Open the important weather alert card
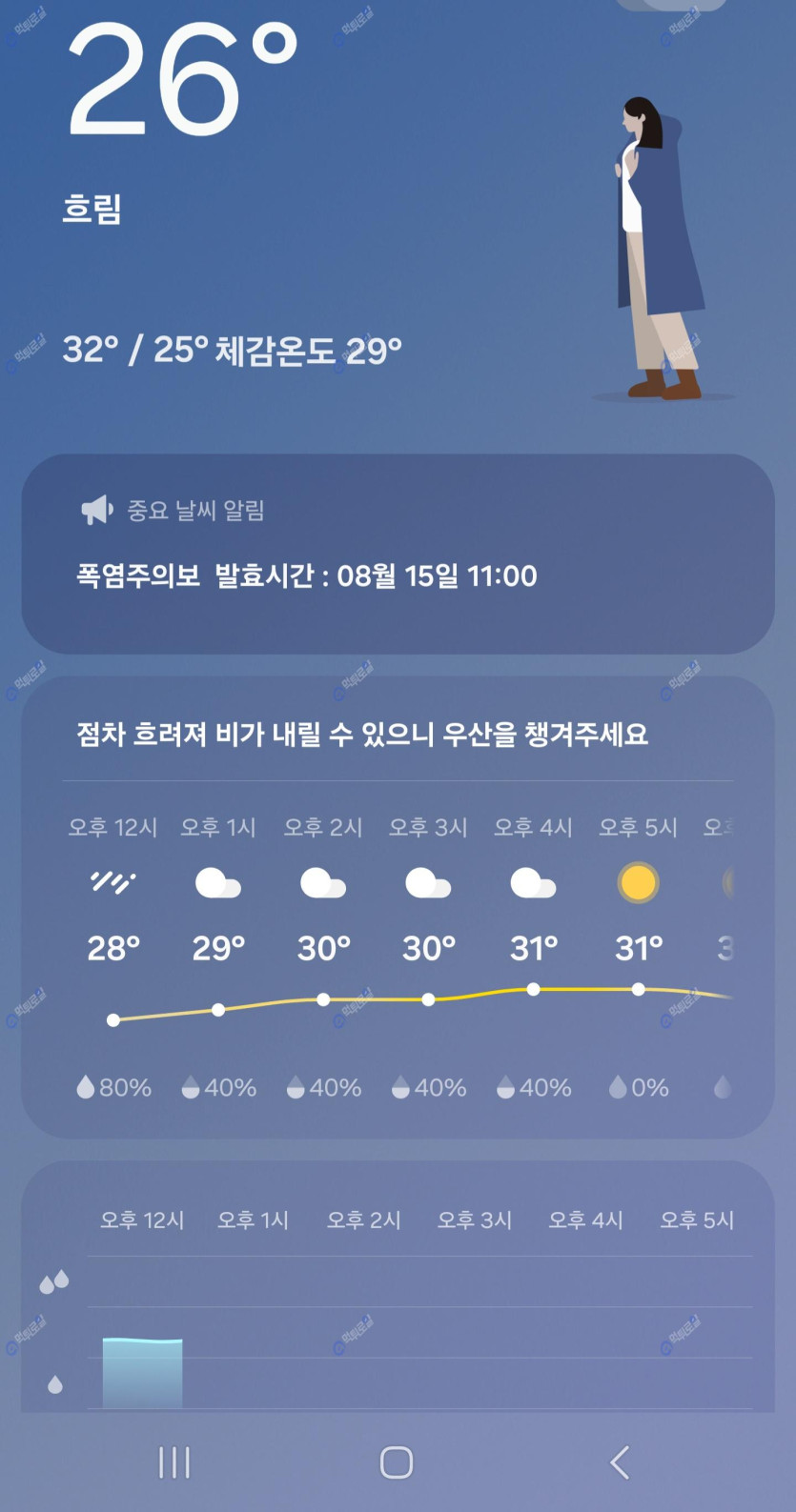796x1512 pixels. [x=398, y=554]
